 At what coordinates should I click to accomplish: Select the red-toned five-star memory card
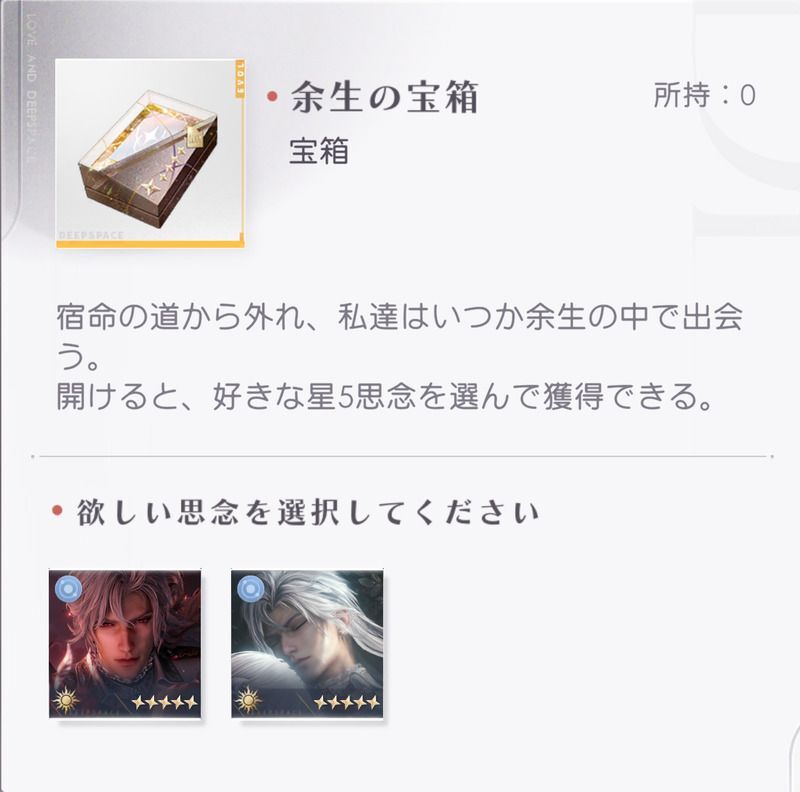point(125,643)
